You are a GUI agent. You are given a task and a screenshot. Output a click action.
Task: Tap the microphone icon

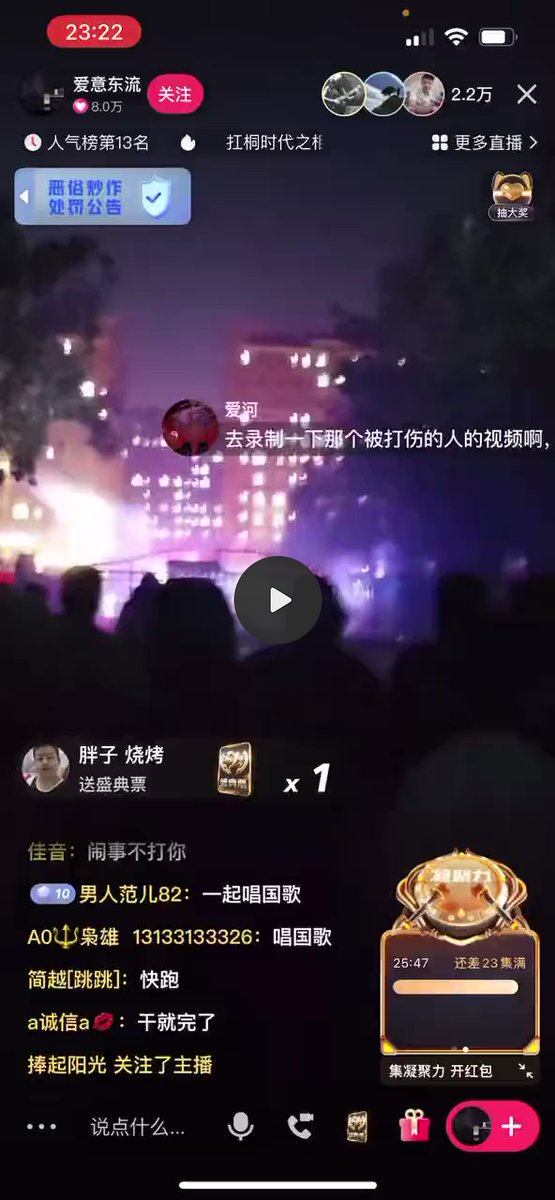[x=240, y=1127]
